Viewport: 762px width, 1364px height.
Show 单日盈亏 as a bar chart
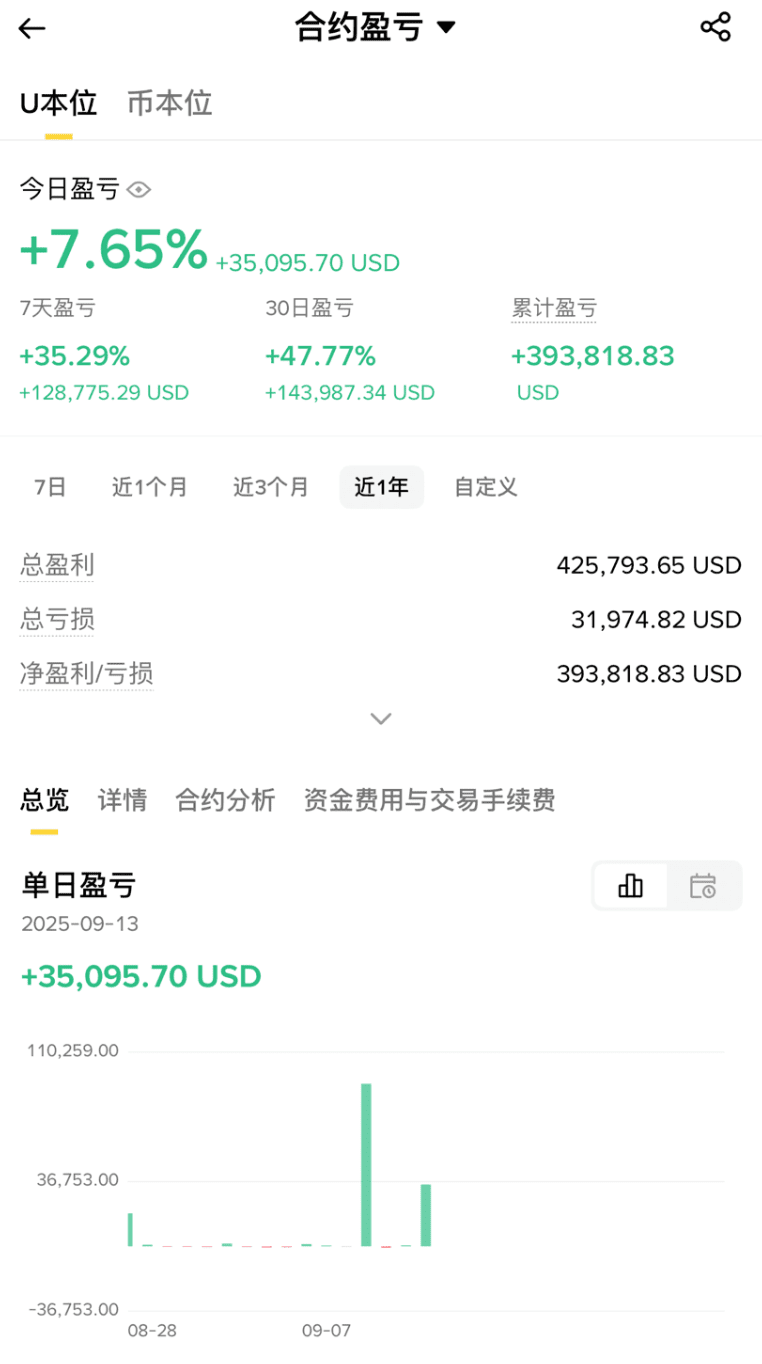(631, 886)
